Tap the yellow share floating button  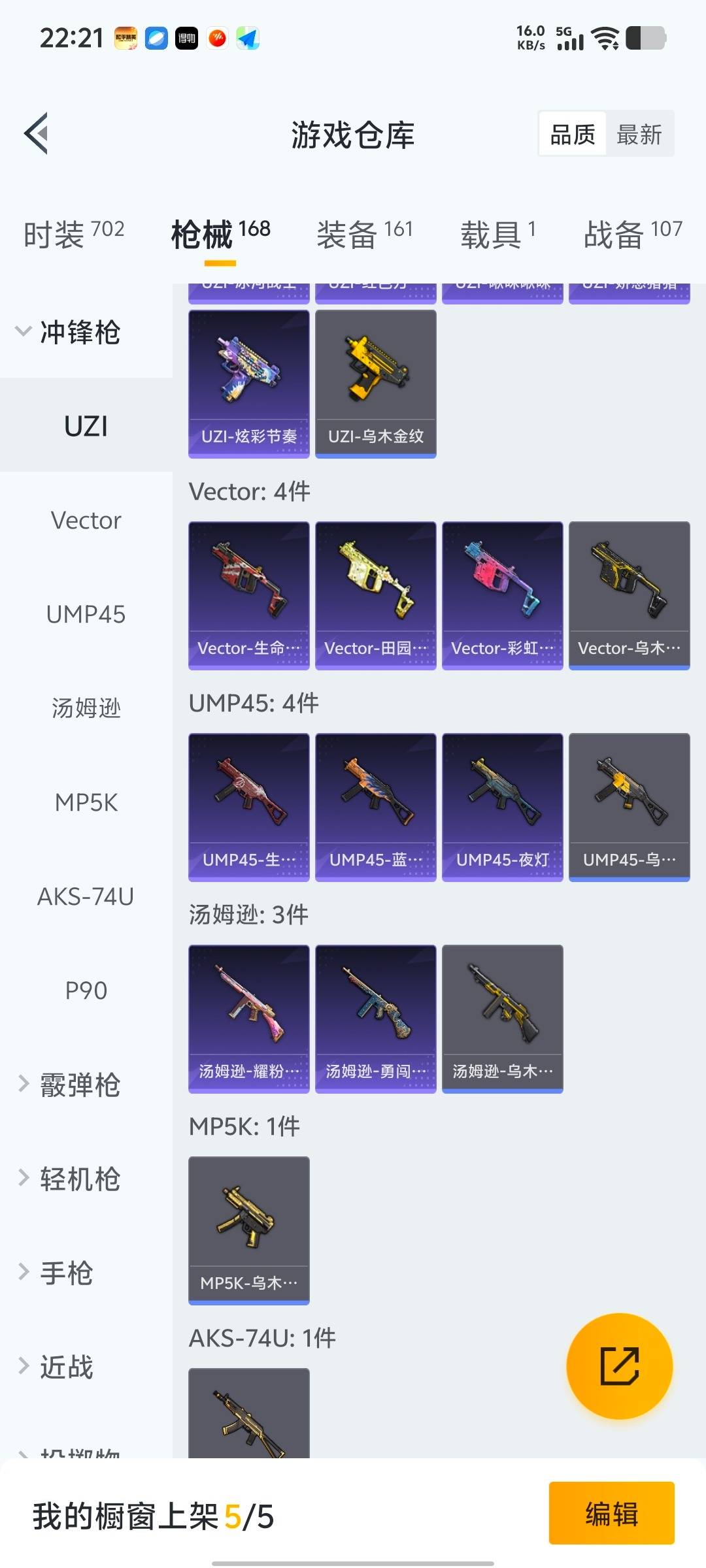point(619,1365)
